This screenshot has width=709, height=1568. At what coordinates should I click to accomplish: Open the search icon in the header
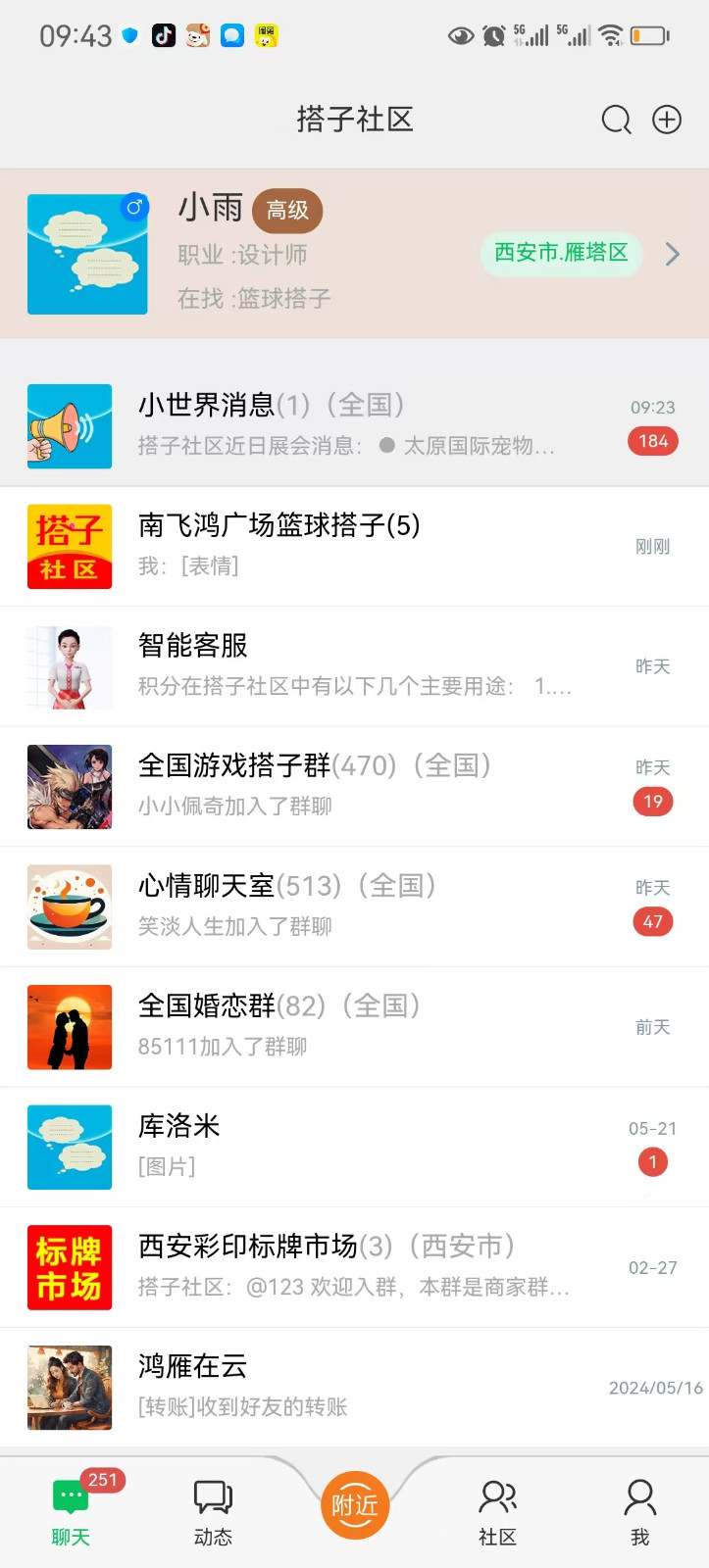click(x=616, y=120)
